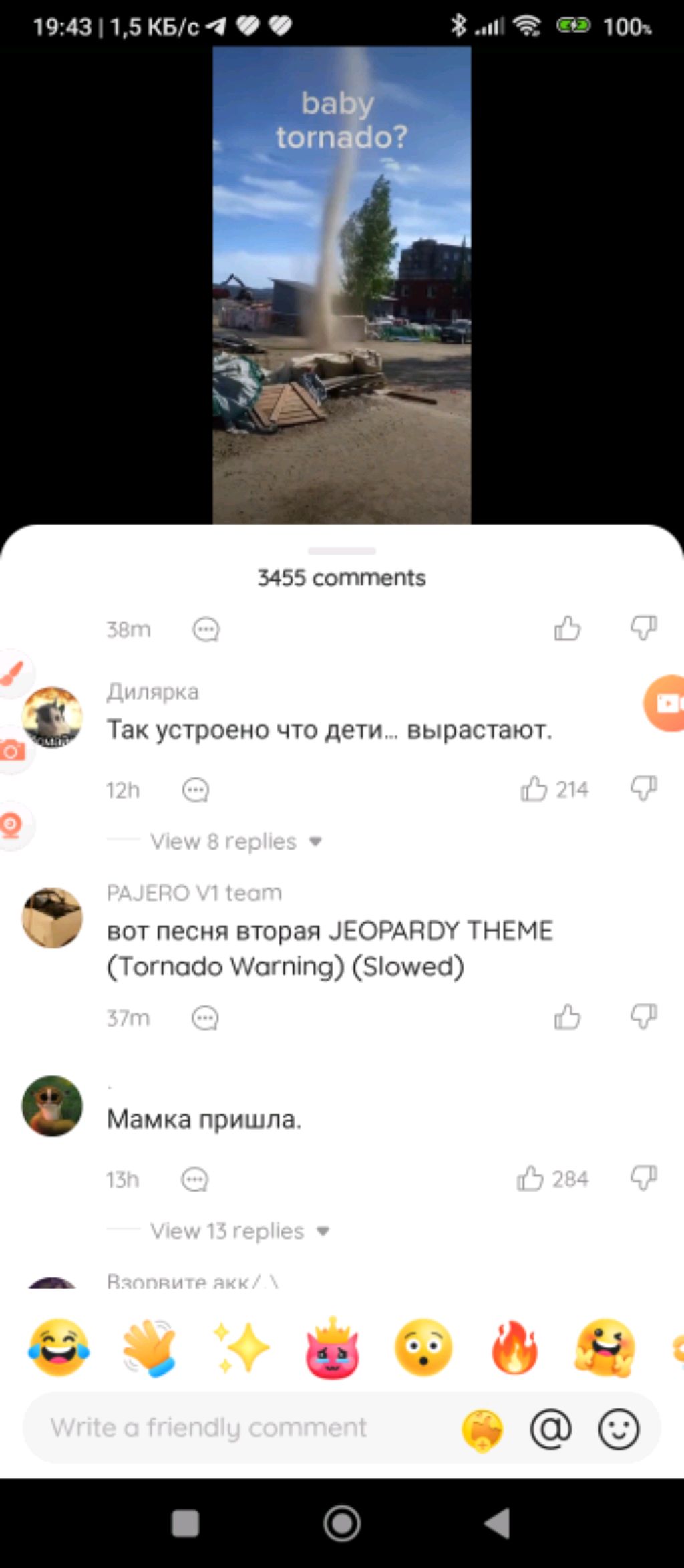Like Дилярка's comment

pos(534,789)
